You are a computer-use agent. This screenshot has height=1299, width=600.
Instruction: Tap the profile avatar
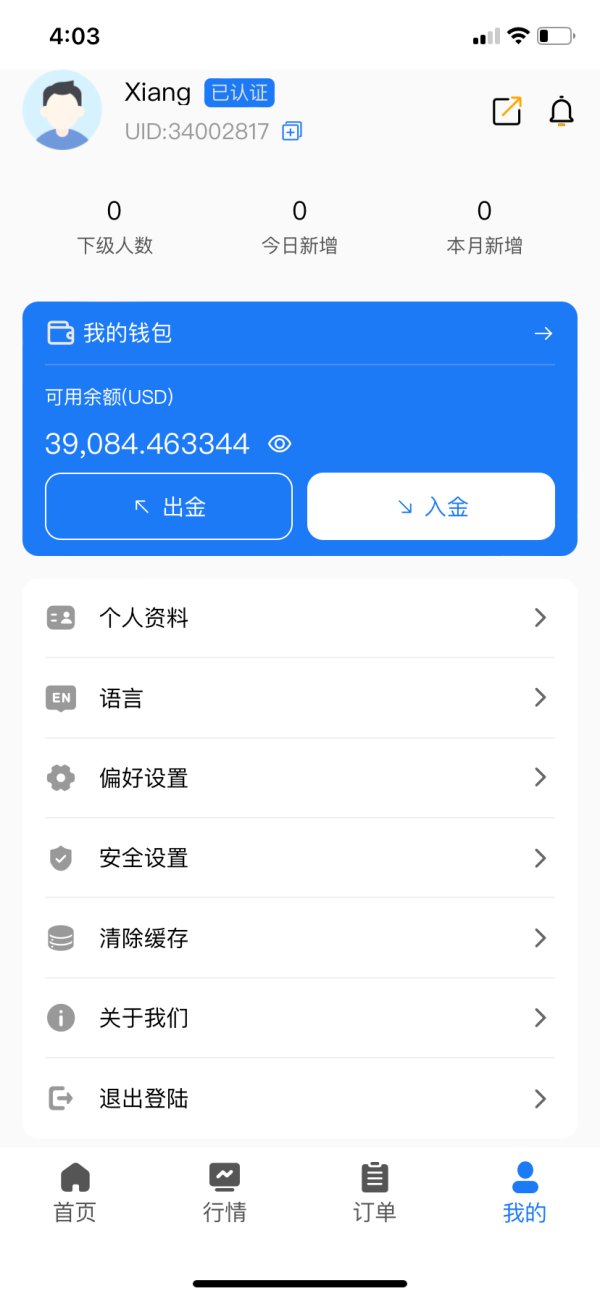click(x=62, y=110)
